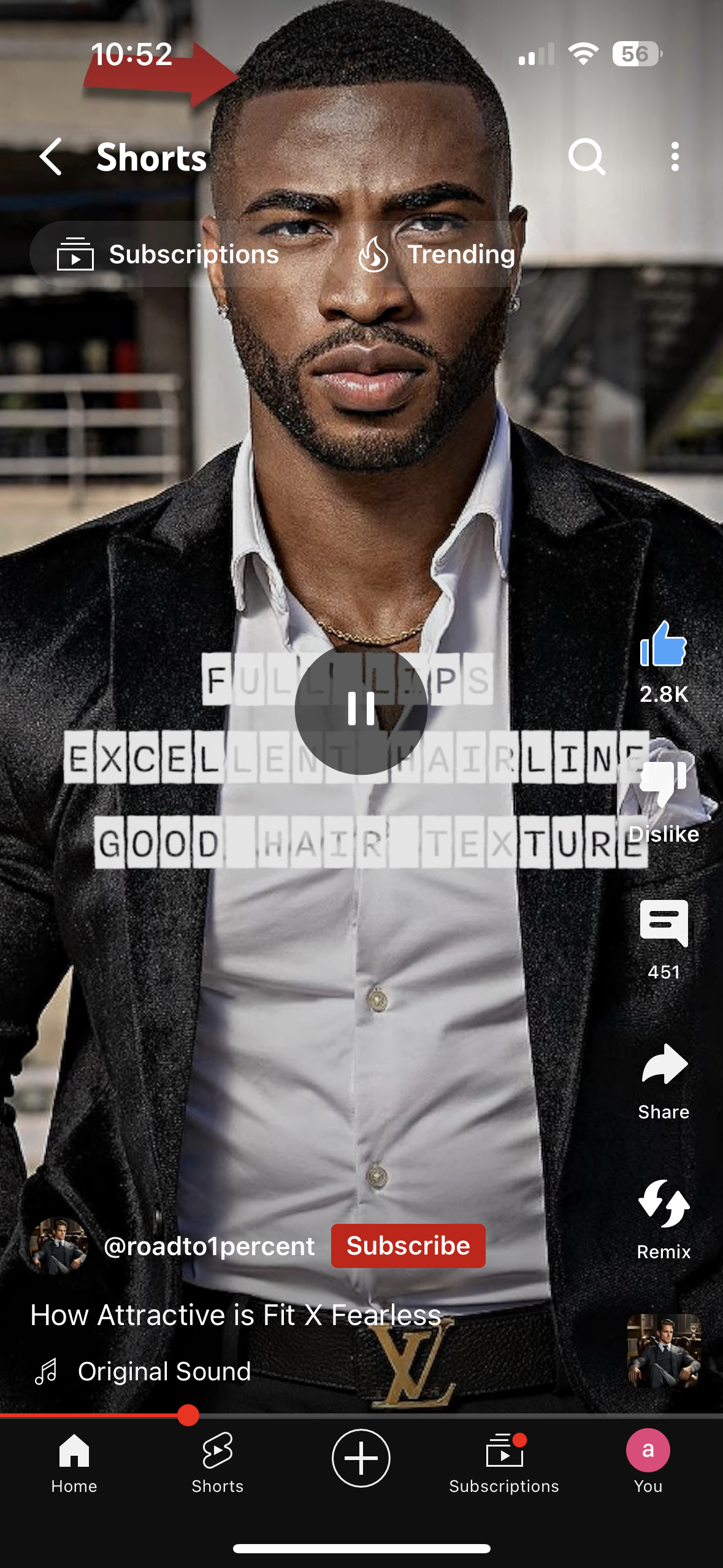Pause the playing Short
Screen dimensions: 723x1568
[x=361, y=709]
